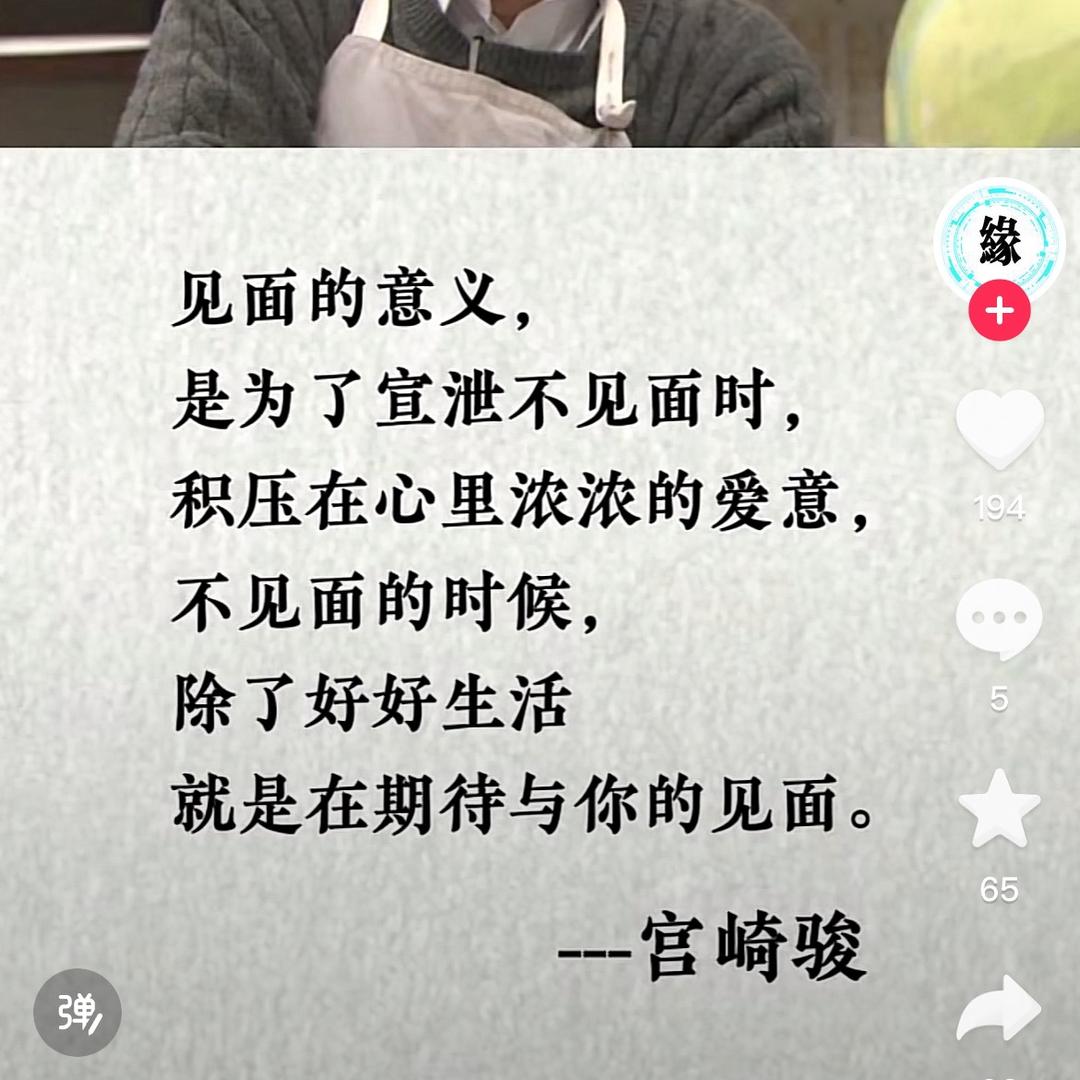Open the comments bubble

(999, 620)
